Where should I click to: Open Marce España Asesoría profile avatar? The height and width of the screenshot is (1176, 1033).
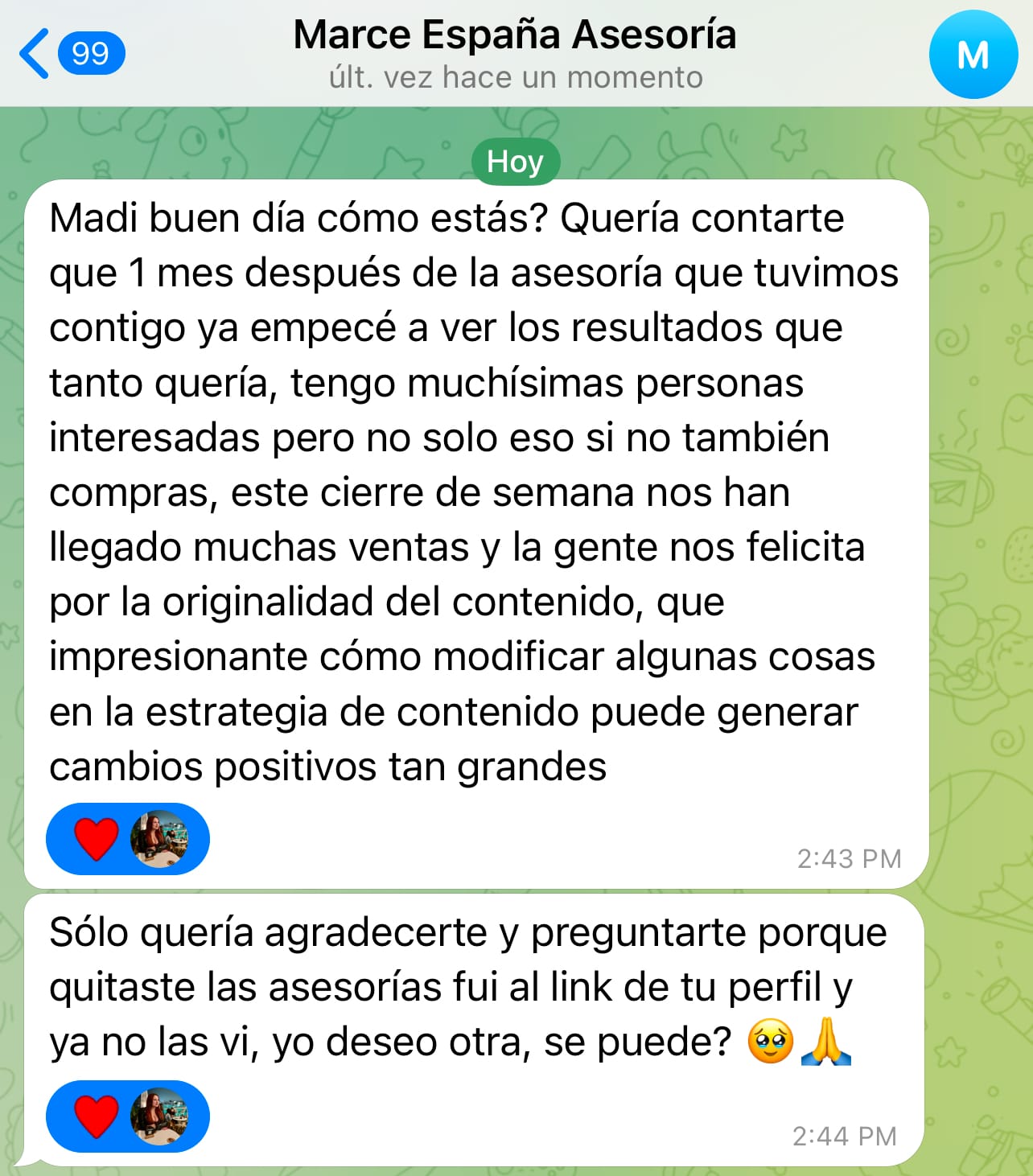coord(973,55)
